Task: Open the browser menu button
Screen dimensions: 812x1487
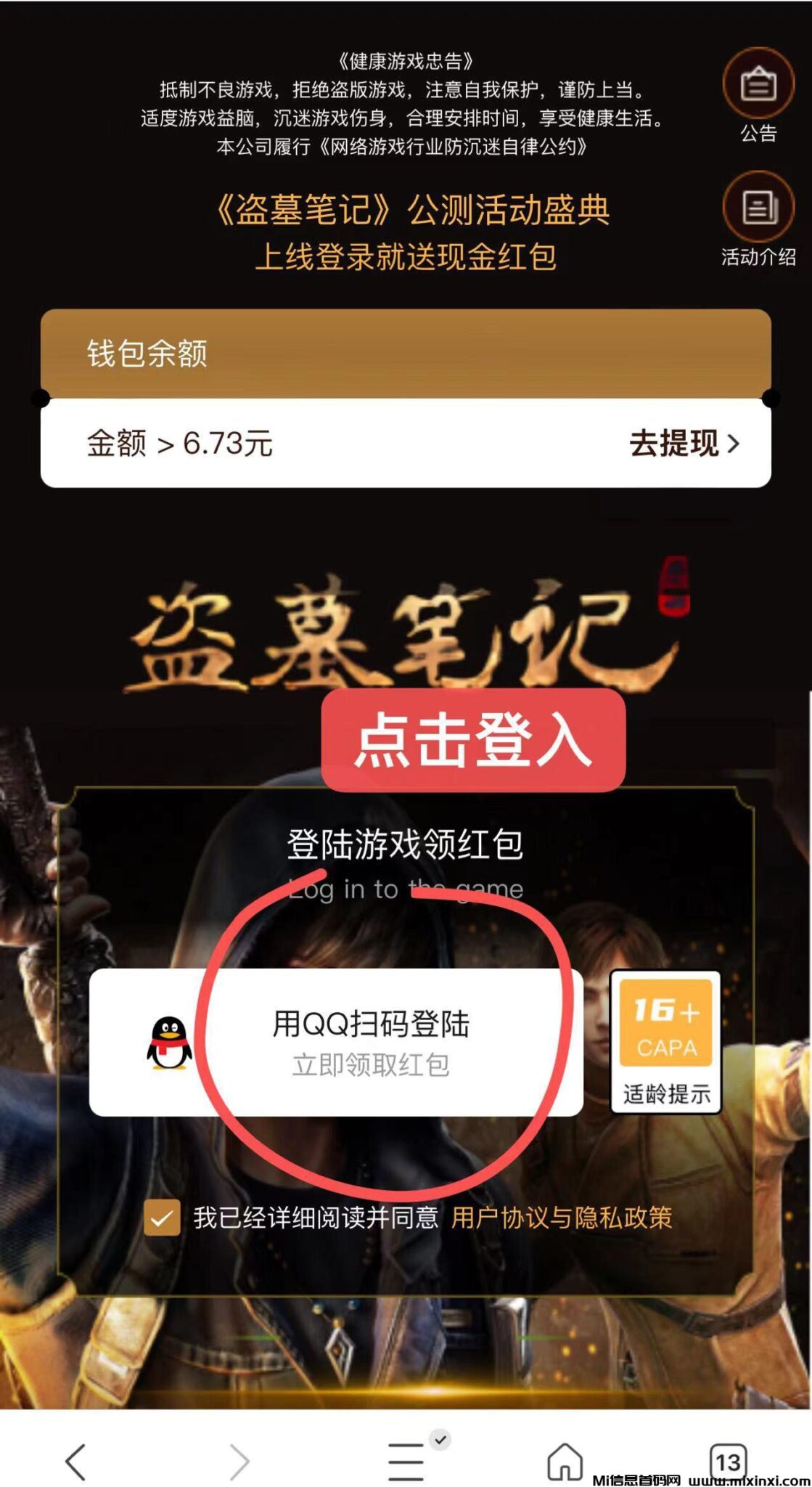Action: pyautogui.click(x=406, y=1461)
